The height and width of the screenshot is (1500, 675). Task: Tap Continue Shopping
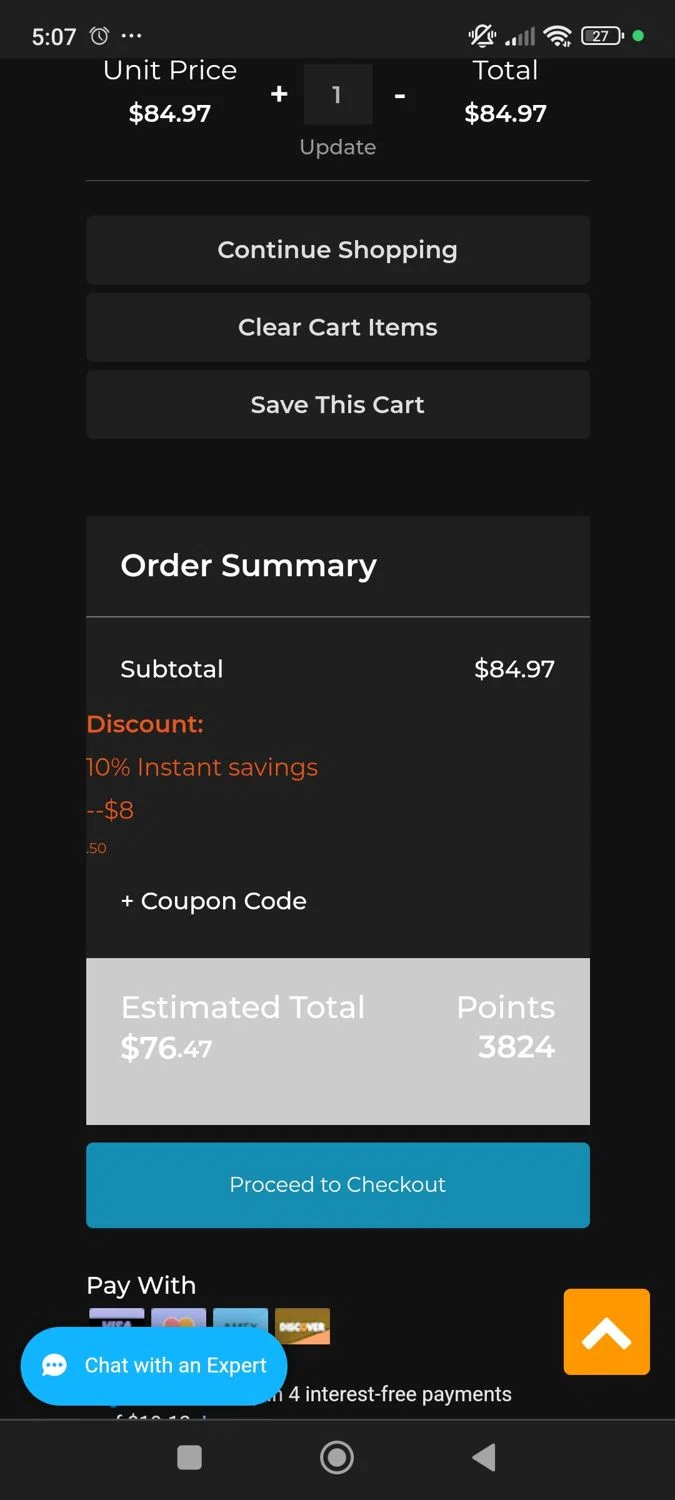(338, 250)
